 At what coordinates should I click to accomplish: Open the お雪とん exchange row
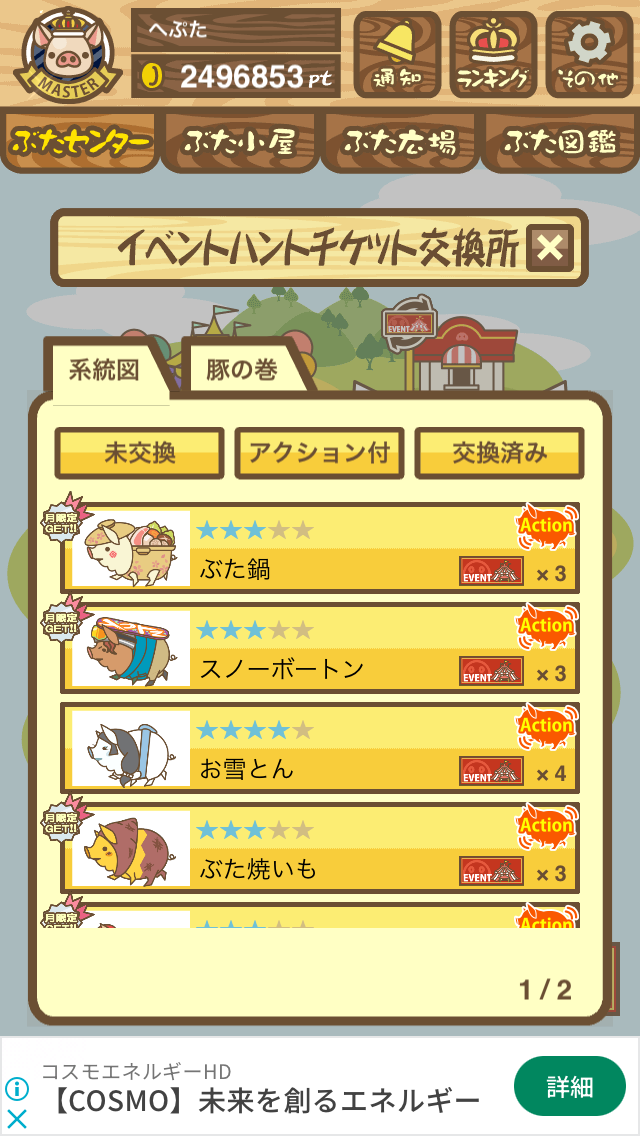[320, 748]
